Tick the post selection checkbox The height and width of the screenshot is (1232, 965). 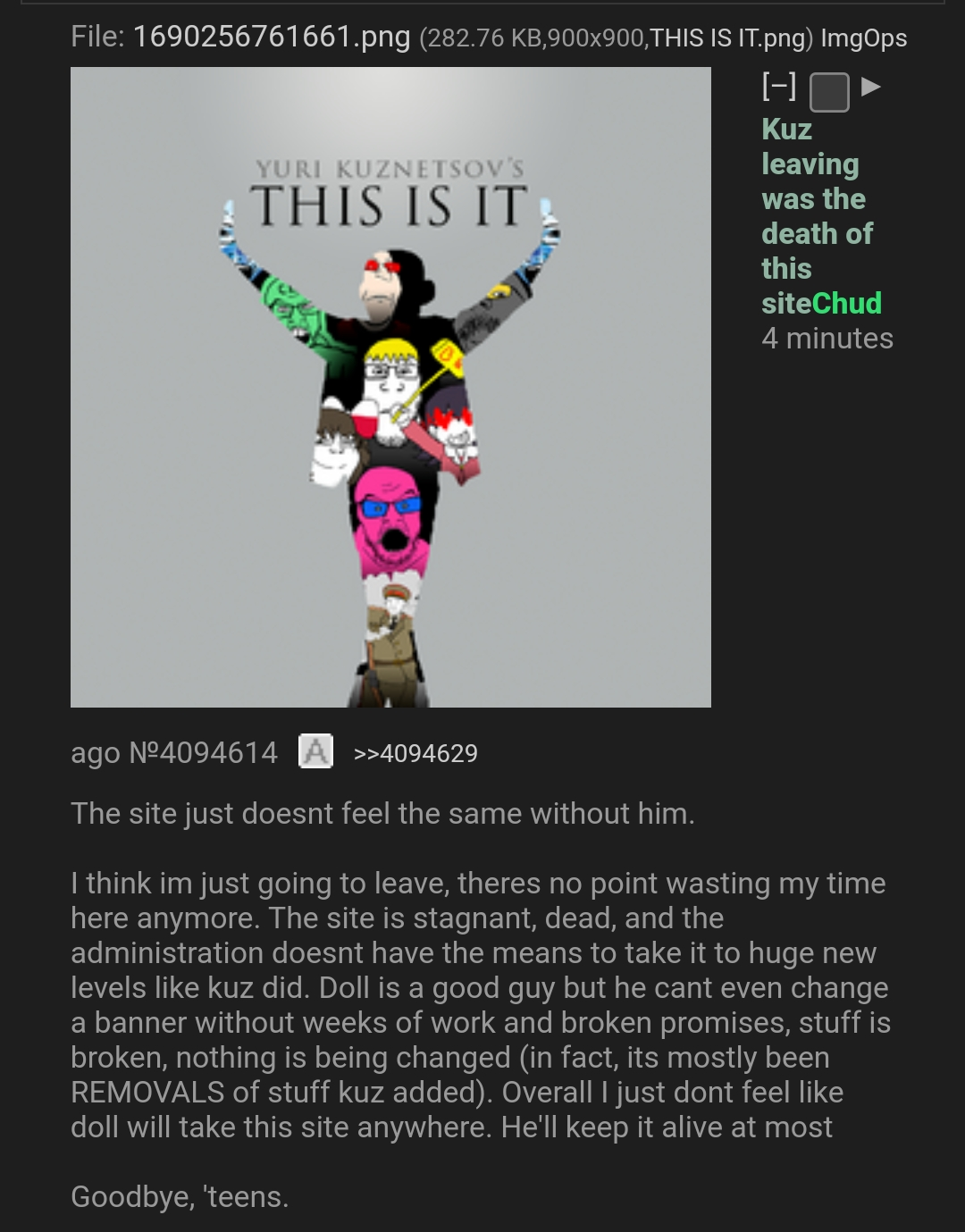click(x=828, y=92)
